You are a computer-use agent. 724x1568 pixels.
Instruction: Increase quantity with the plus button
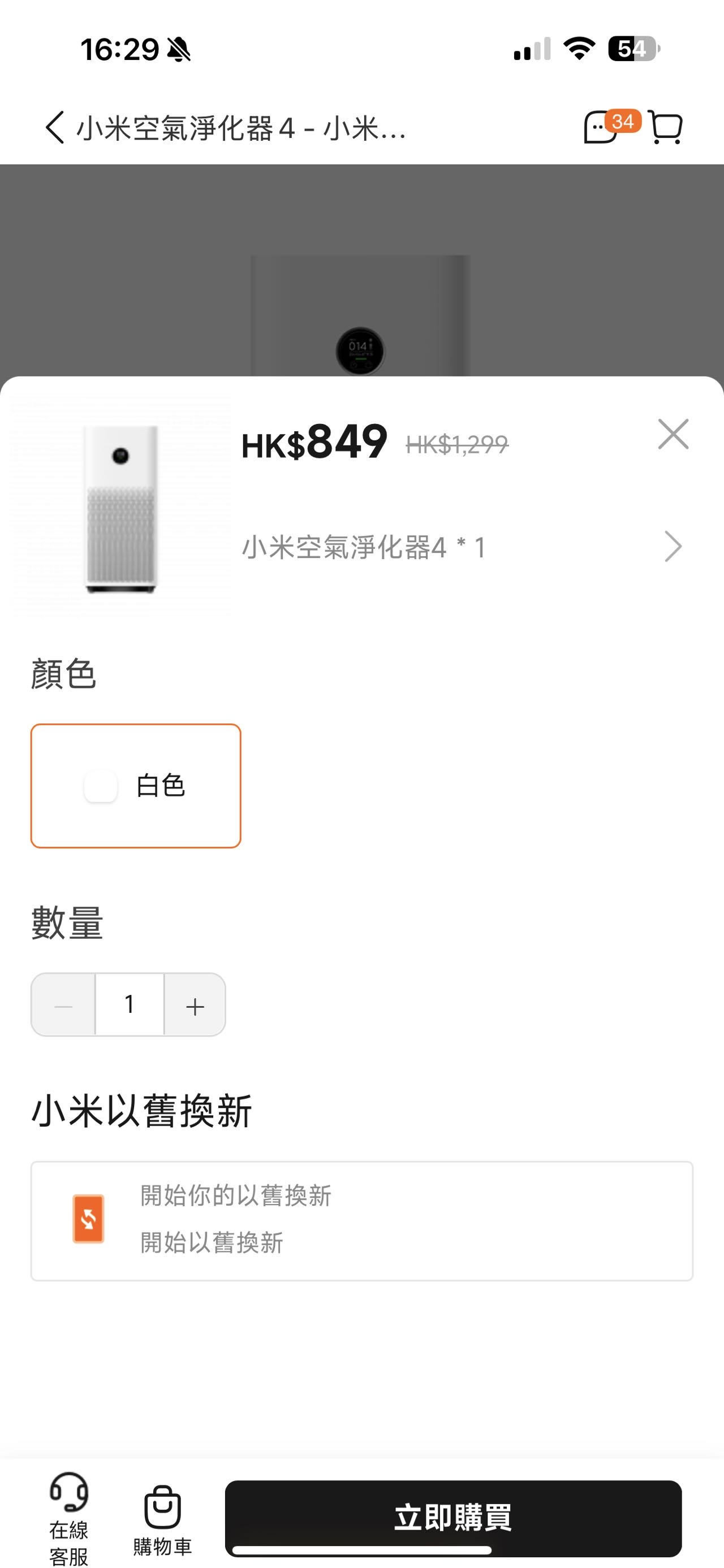tap(195, 1005)
